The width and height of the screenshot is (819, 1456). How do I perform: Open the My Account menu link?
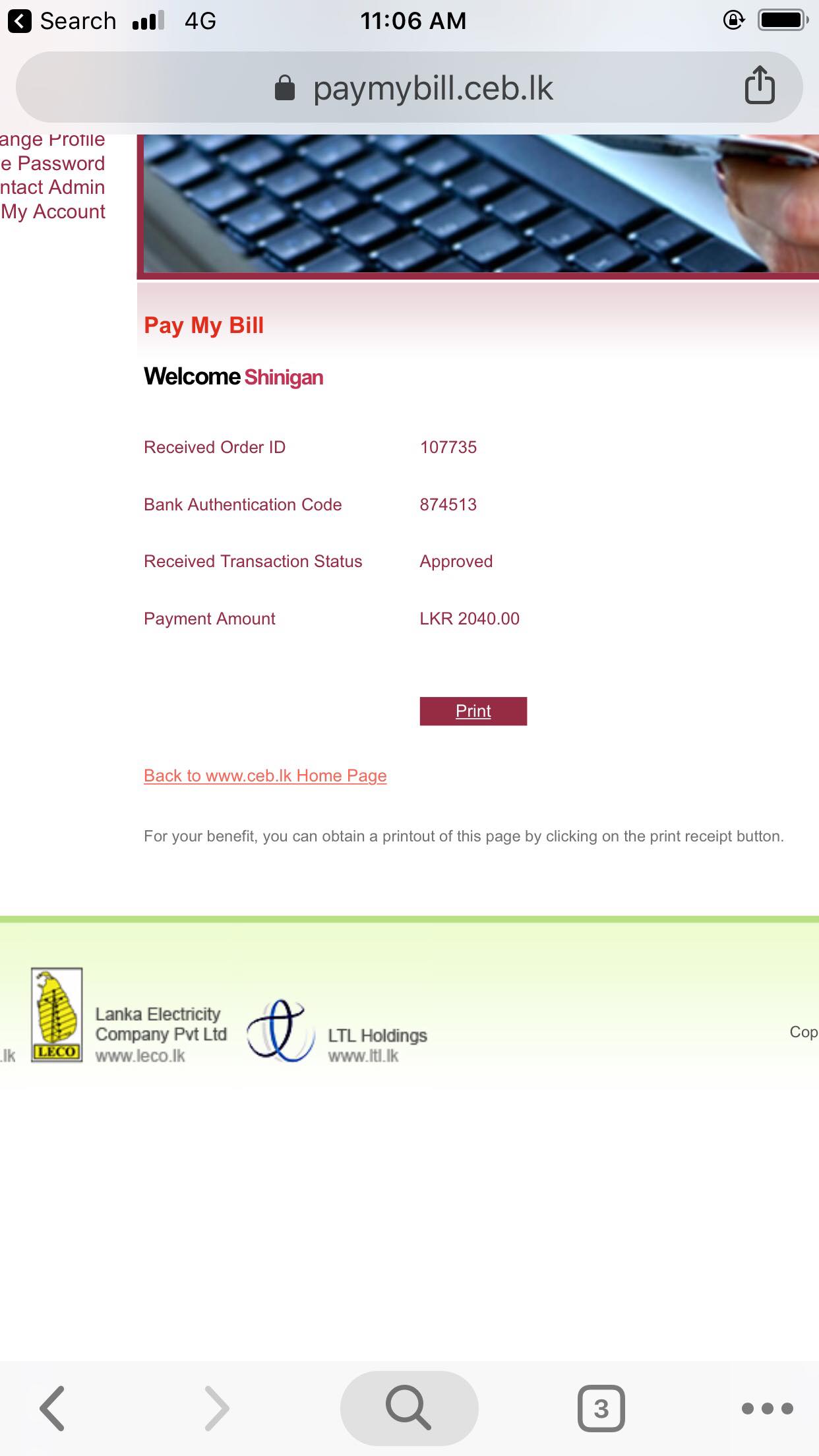pos(54,212)
